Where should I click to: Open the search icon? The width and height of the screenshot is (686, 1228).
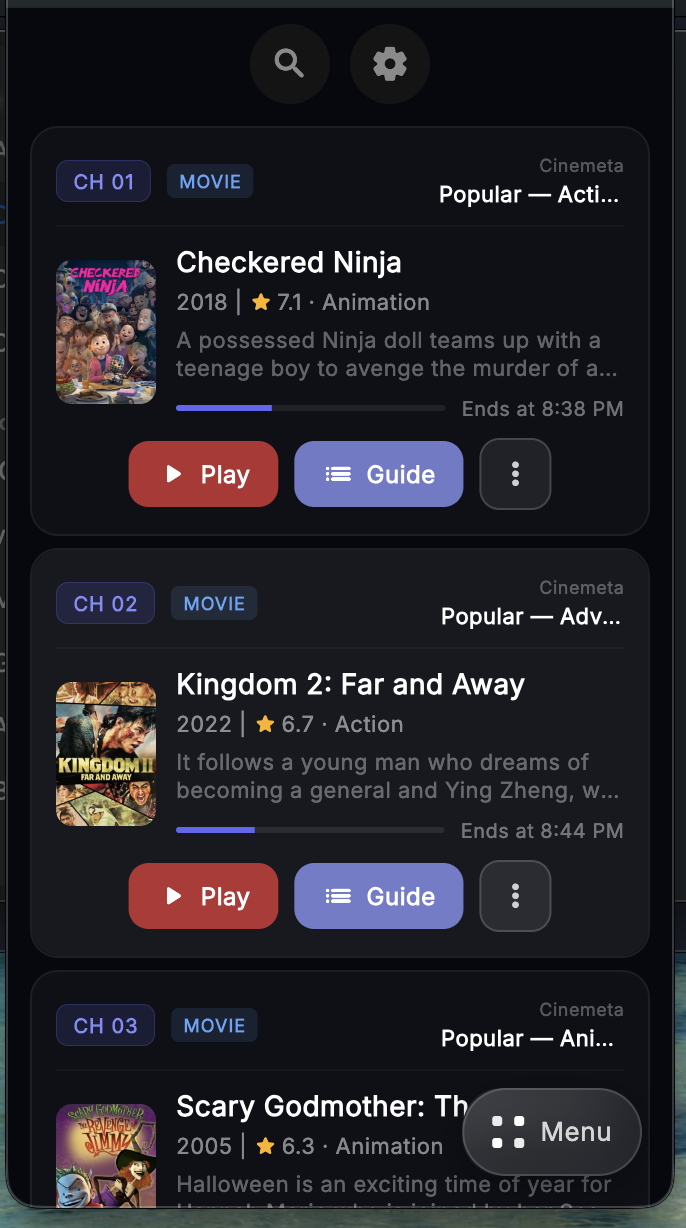[290, 64]
